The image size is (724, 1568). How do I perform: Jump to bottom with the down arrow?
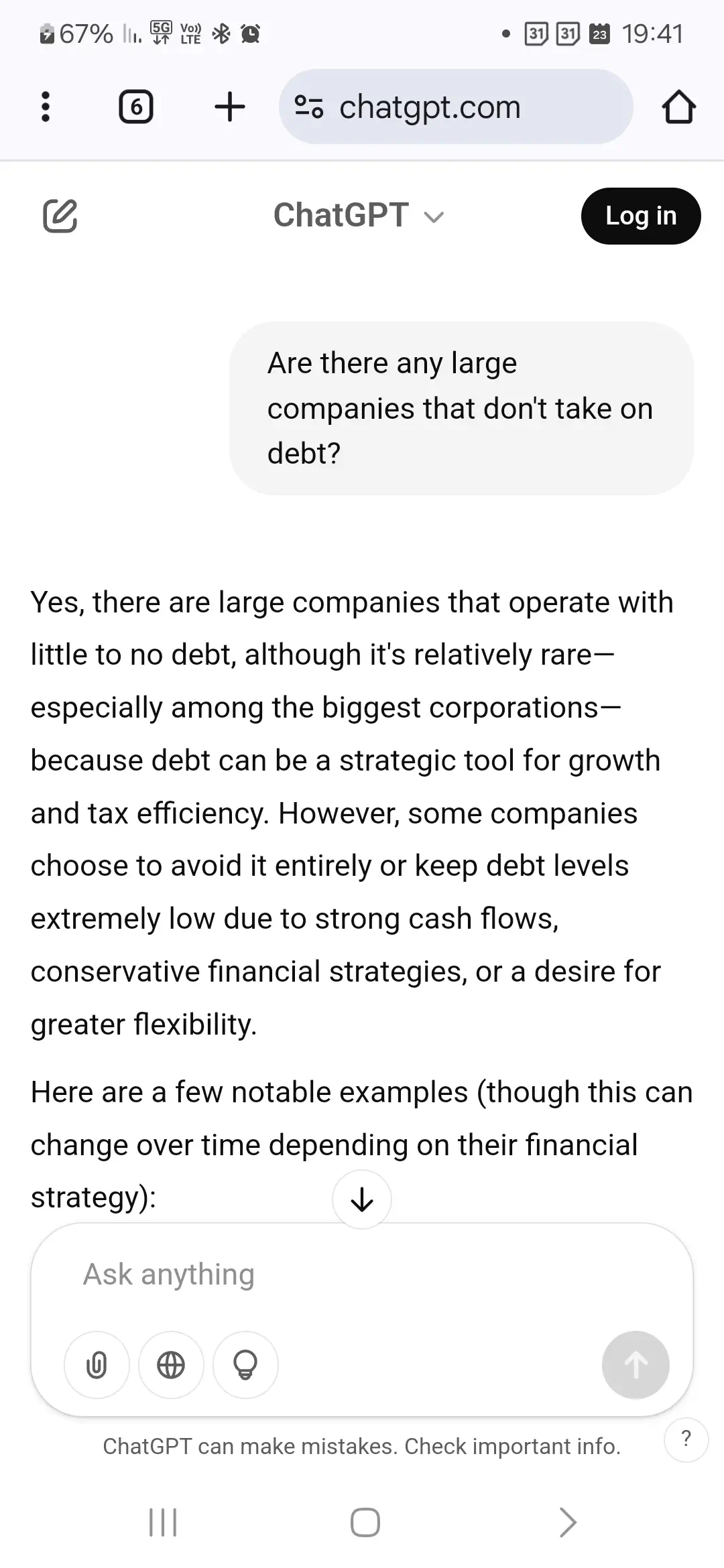point(362,1199)
